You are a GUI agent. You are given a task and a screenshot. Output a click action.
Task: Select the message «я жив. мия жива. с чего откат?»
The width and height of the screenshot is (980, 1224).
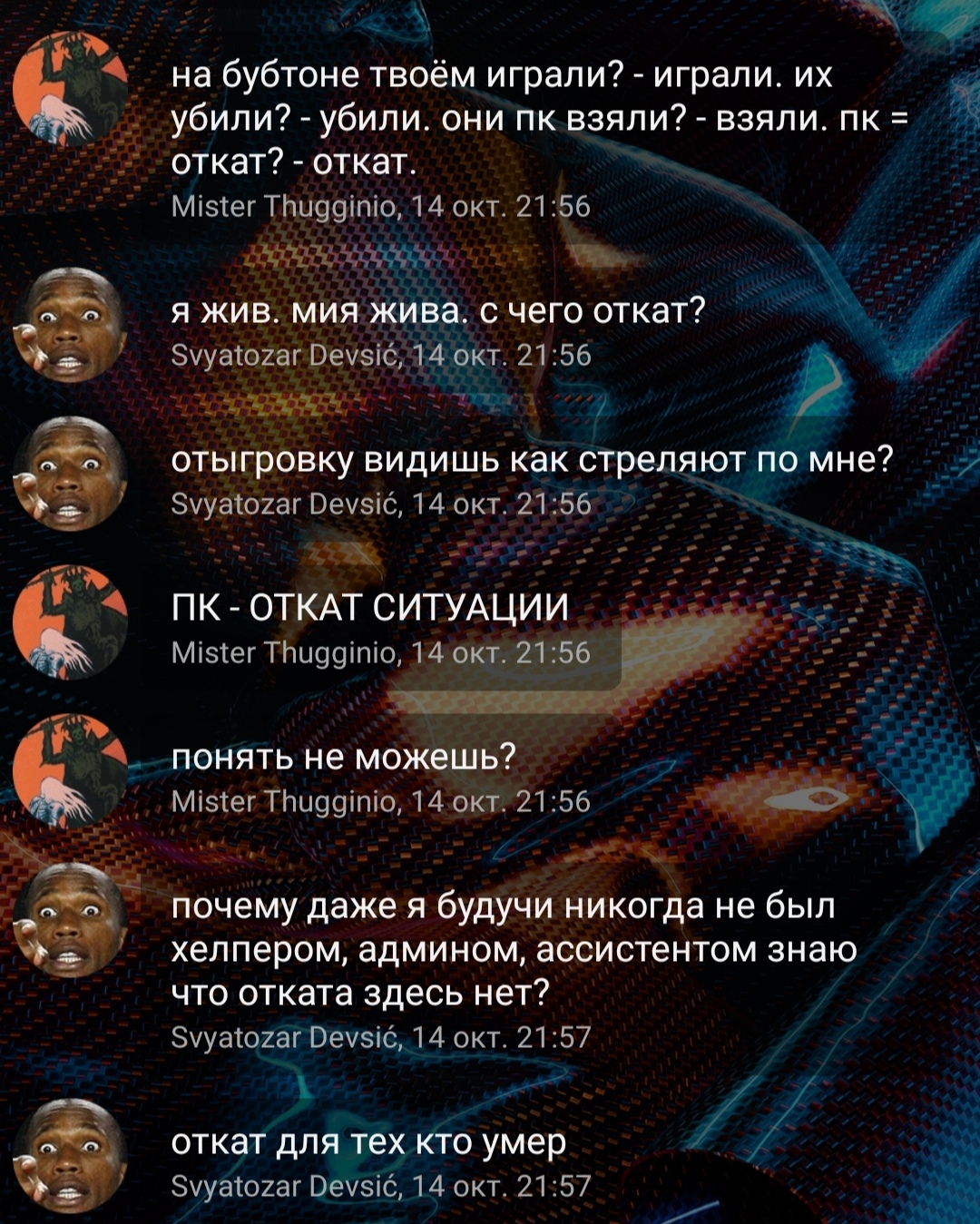438,310
